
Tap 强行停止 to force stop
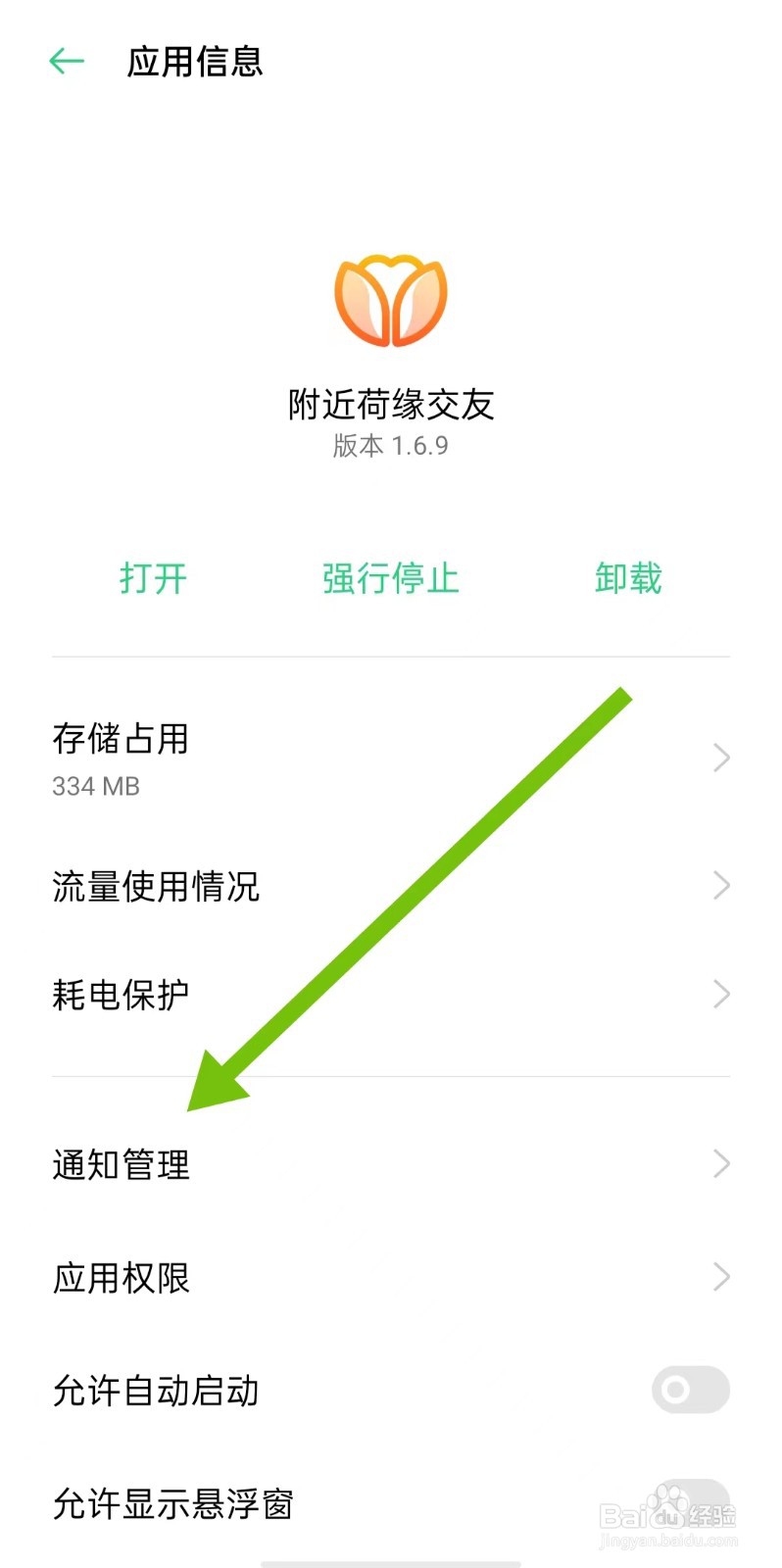(x=389, y=578)
